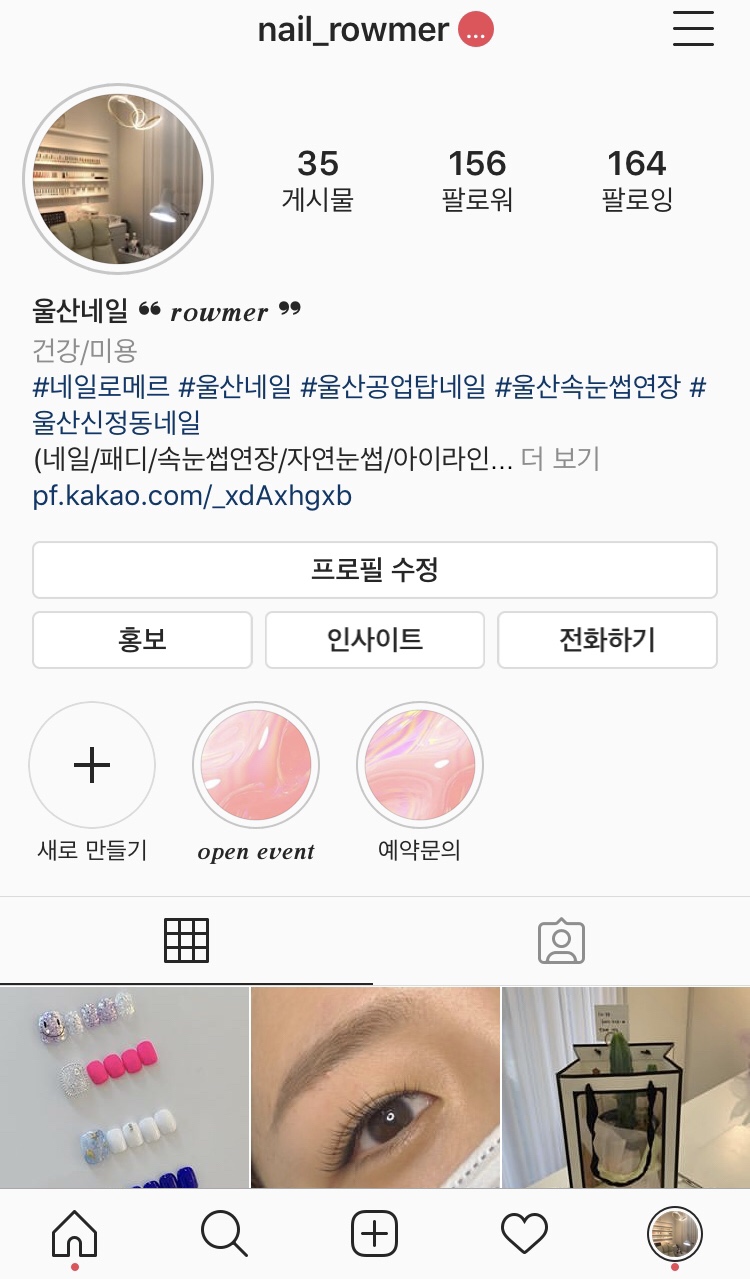750x1279 pixels.
Task: View the 164 following list
Action: [x=637, y=179]
